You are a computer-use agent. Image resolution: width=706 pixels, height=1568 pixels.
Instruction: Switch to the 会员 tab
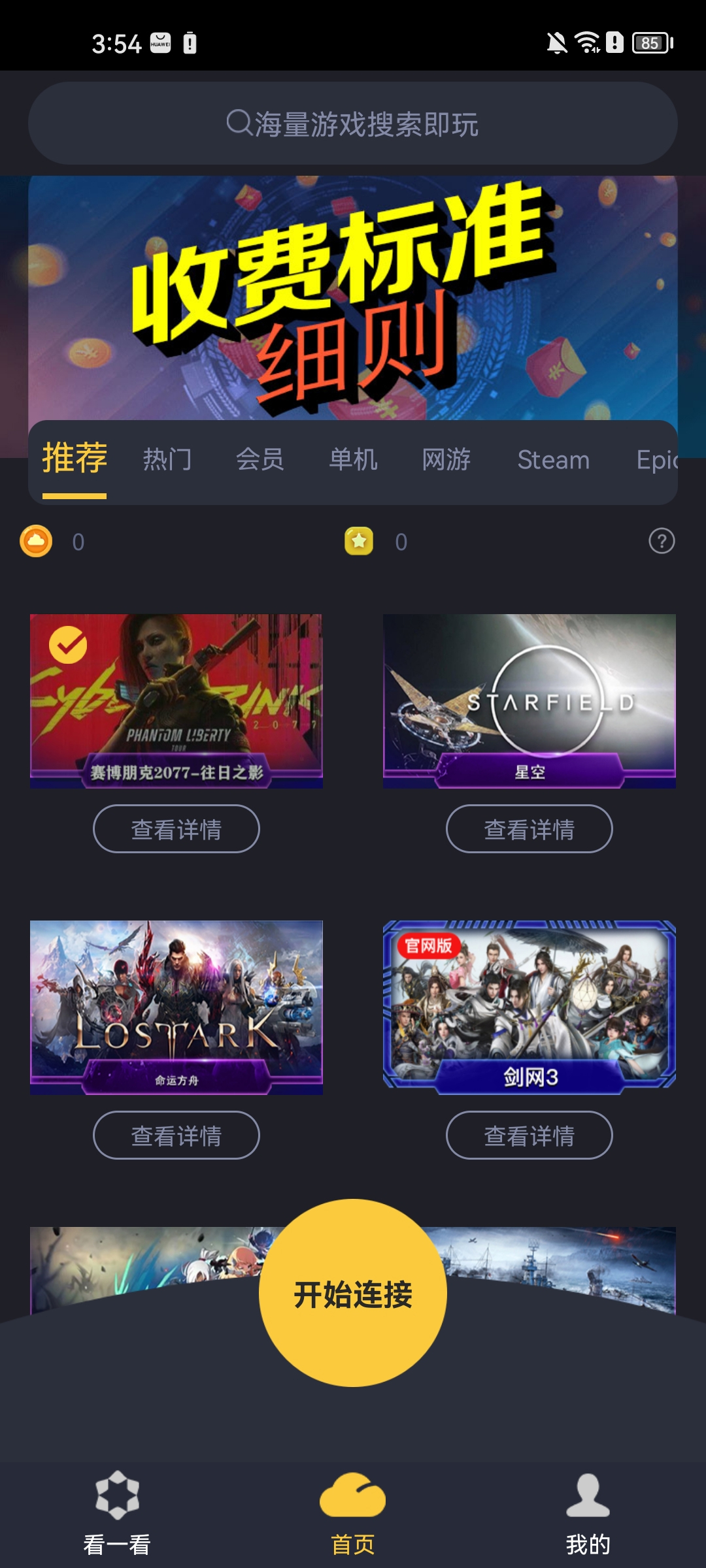[260, 460]
